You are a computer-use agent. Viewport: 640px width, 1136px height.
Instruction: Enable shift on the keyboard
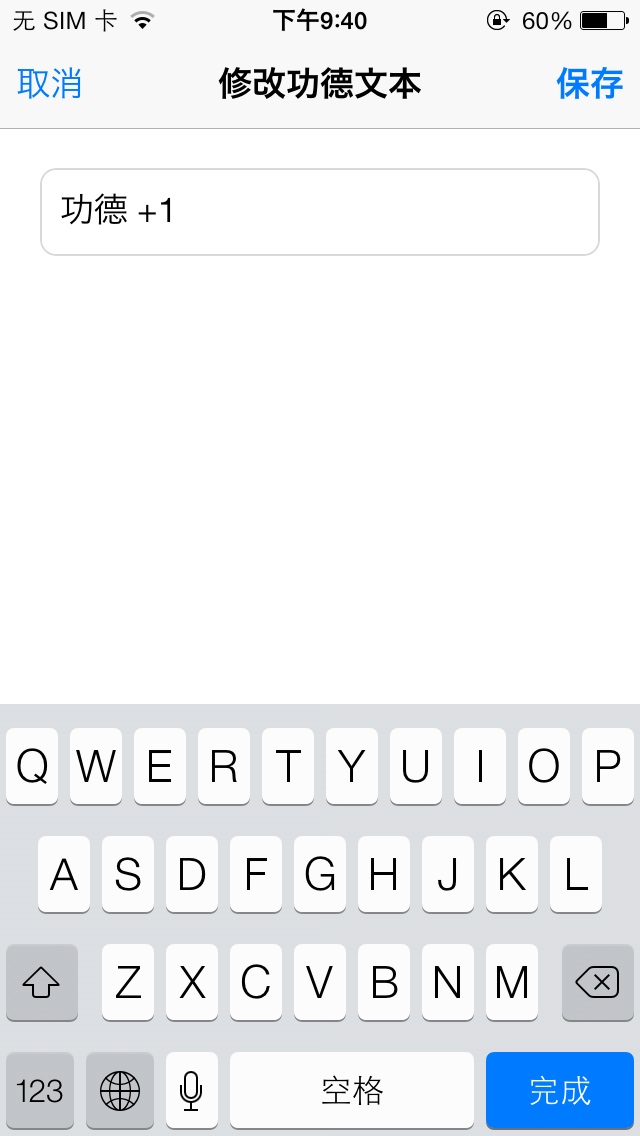tap(41, 983)
